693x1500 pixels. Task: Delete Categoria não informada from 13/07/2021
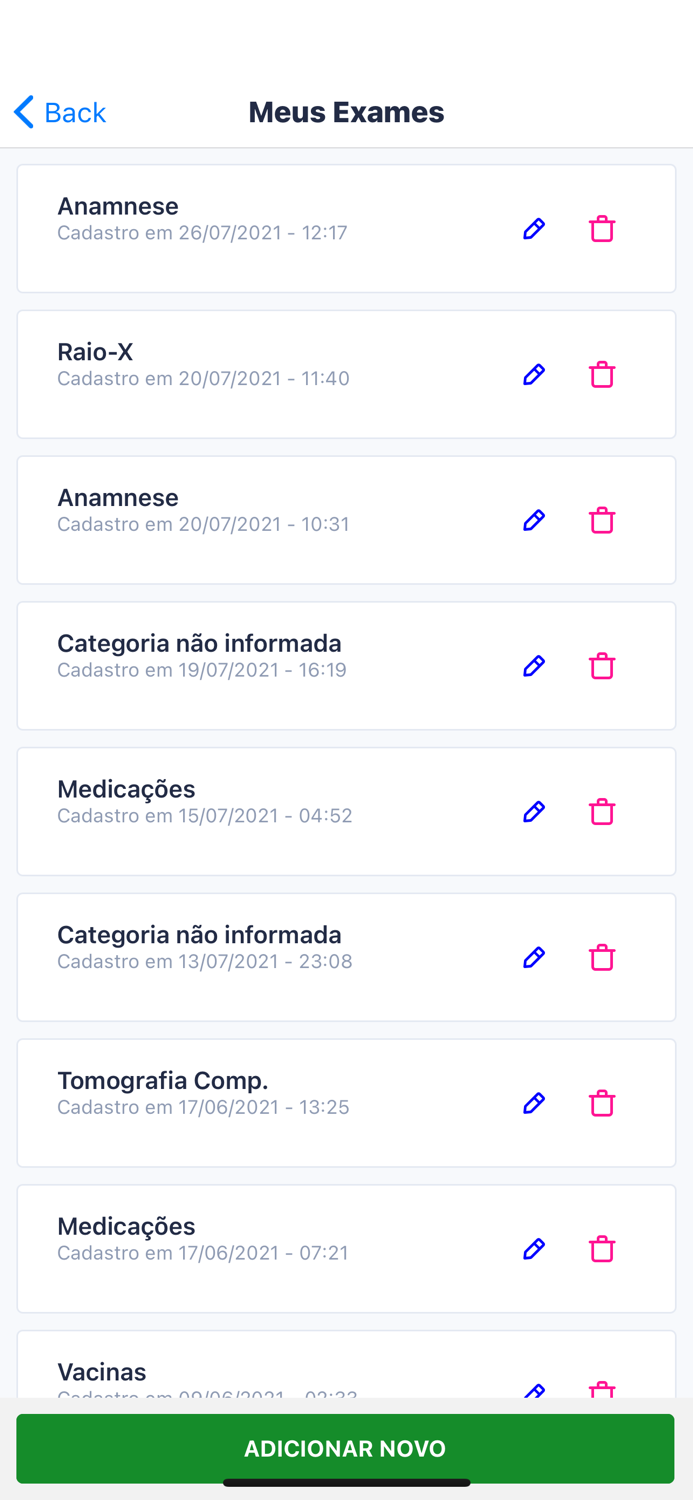click(602, 958)
